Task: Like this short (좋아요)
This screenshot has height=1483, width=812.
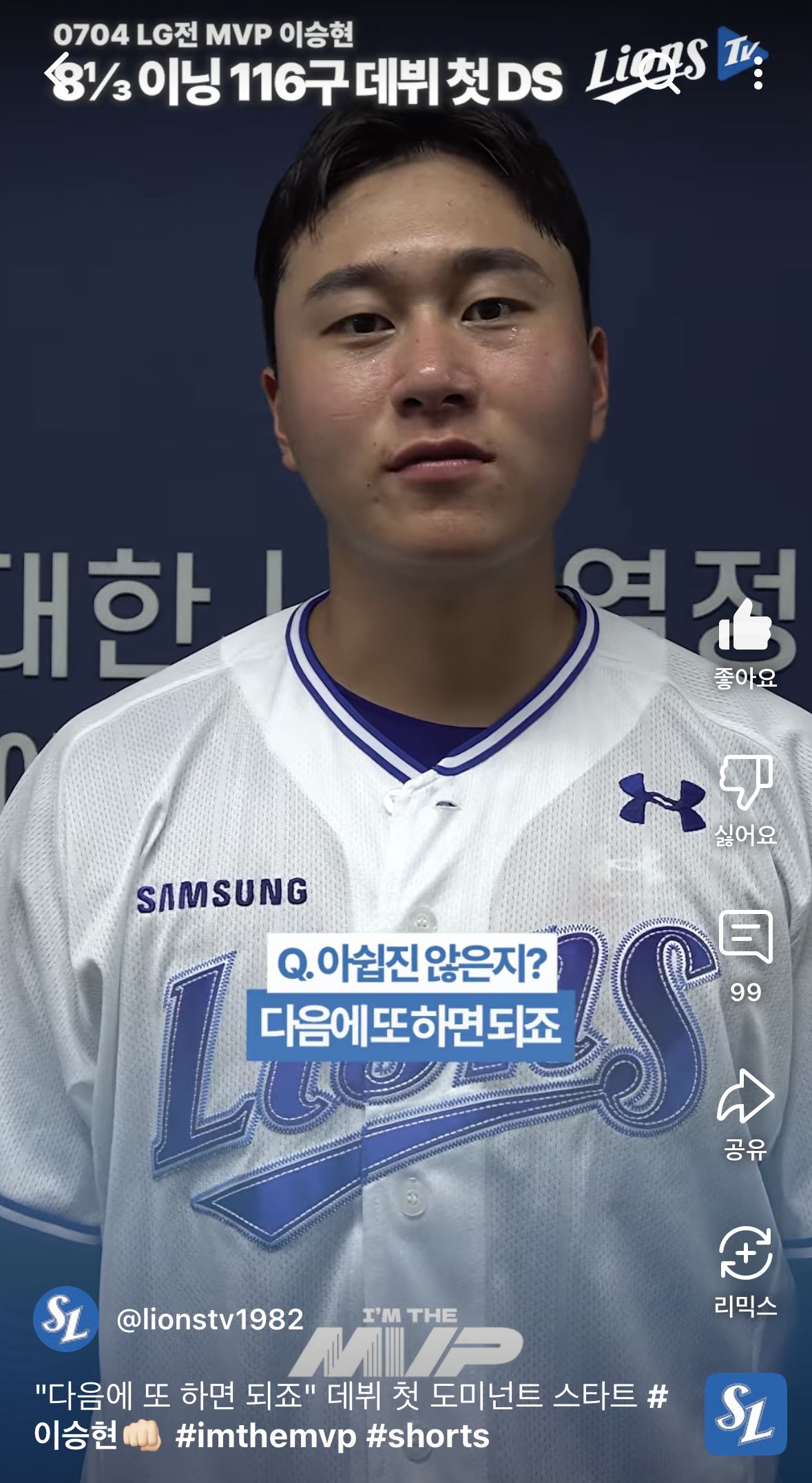Action: [x=745, y=643]
